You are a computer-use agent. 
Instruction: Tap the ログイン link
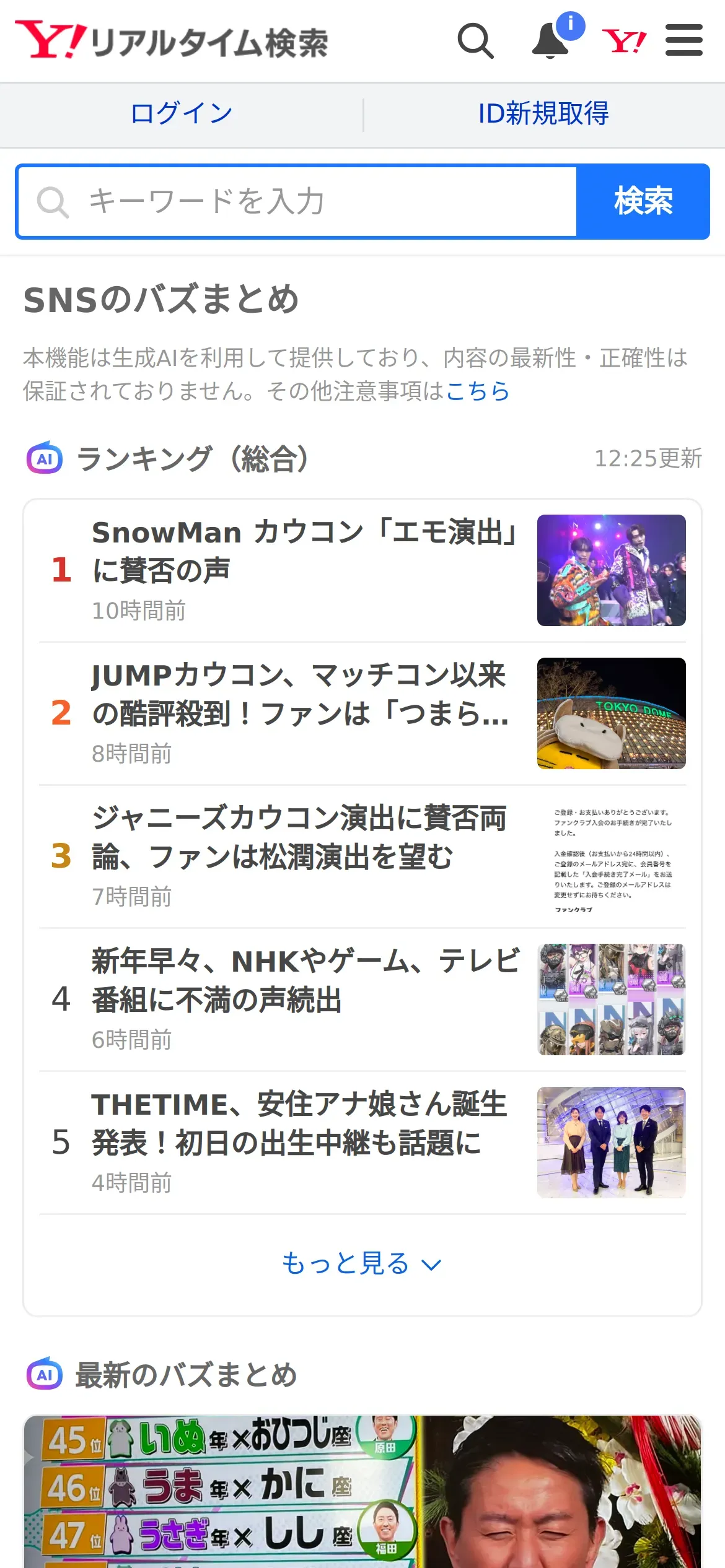(182, 114)
